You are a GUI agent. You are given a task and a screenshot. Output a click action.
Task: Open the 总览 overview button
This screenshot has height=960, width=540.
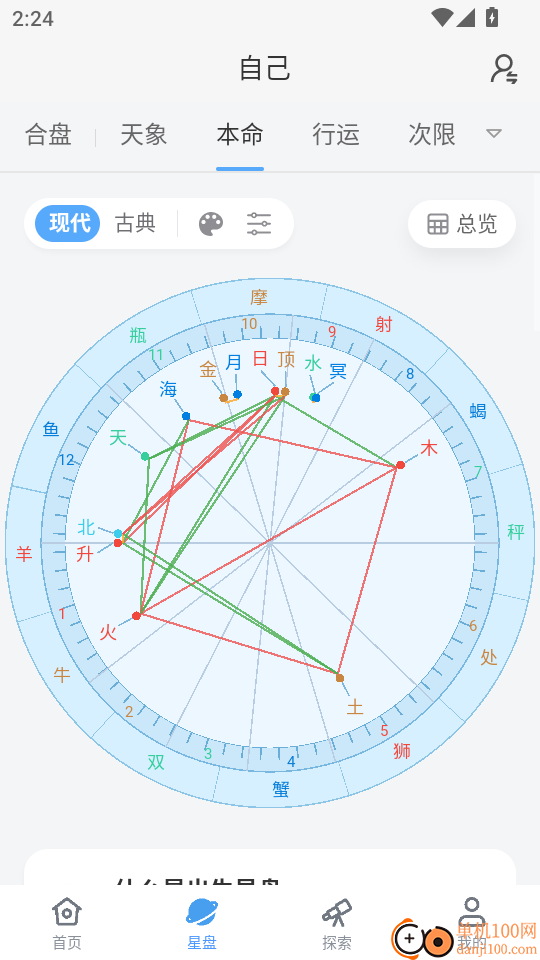[462, 224]
